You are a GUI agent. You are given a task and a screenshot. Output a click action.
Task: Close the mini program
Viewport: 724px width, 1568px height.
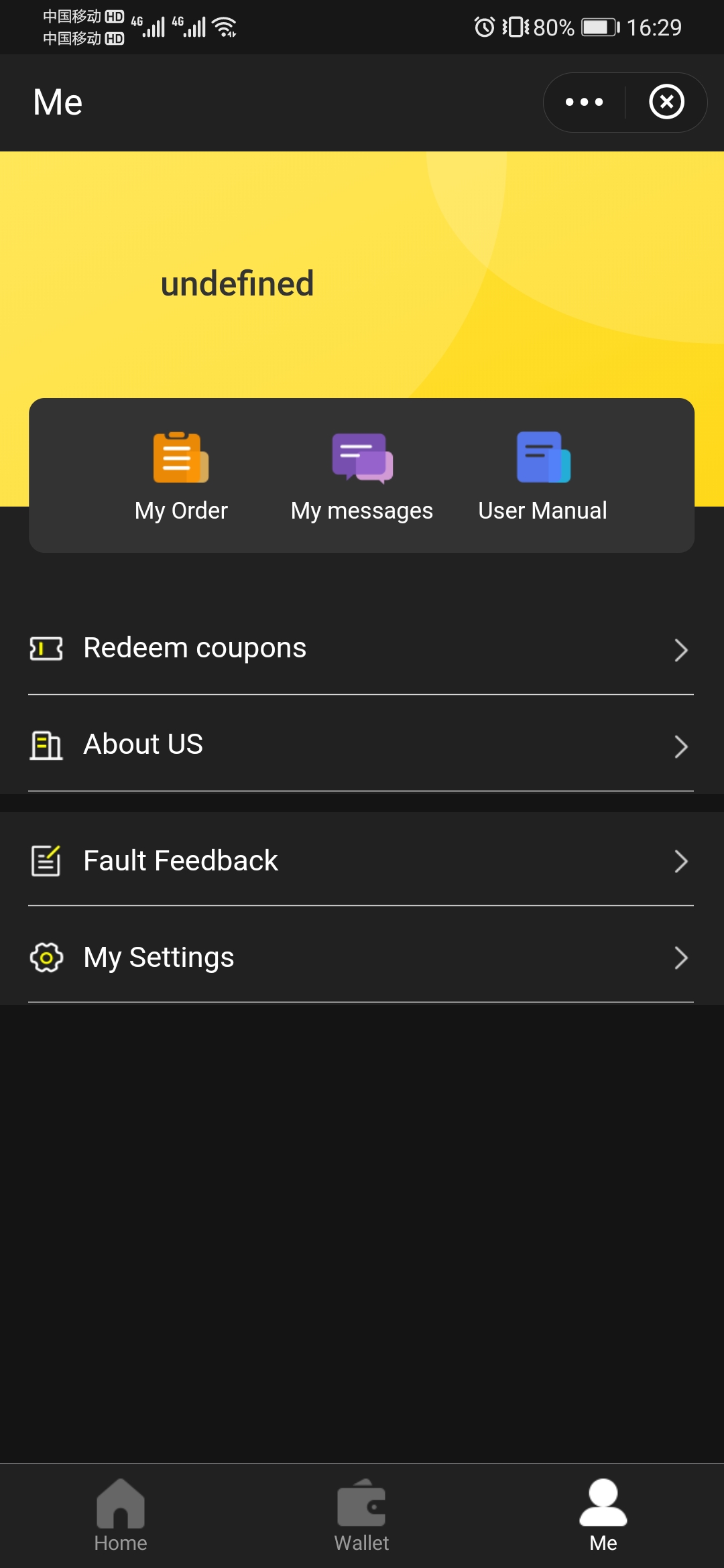[x=666, y=103]
